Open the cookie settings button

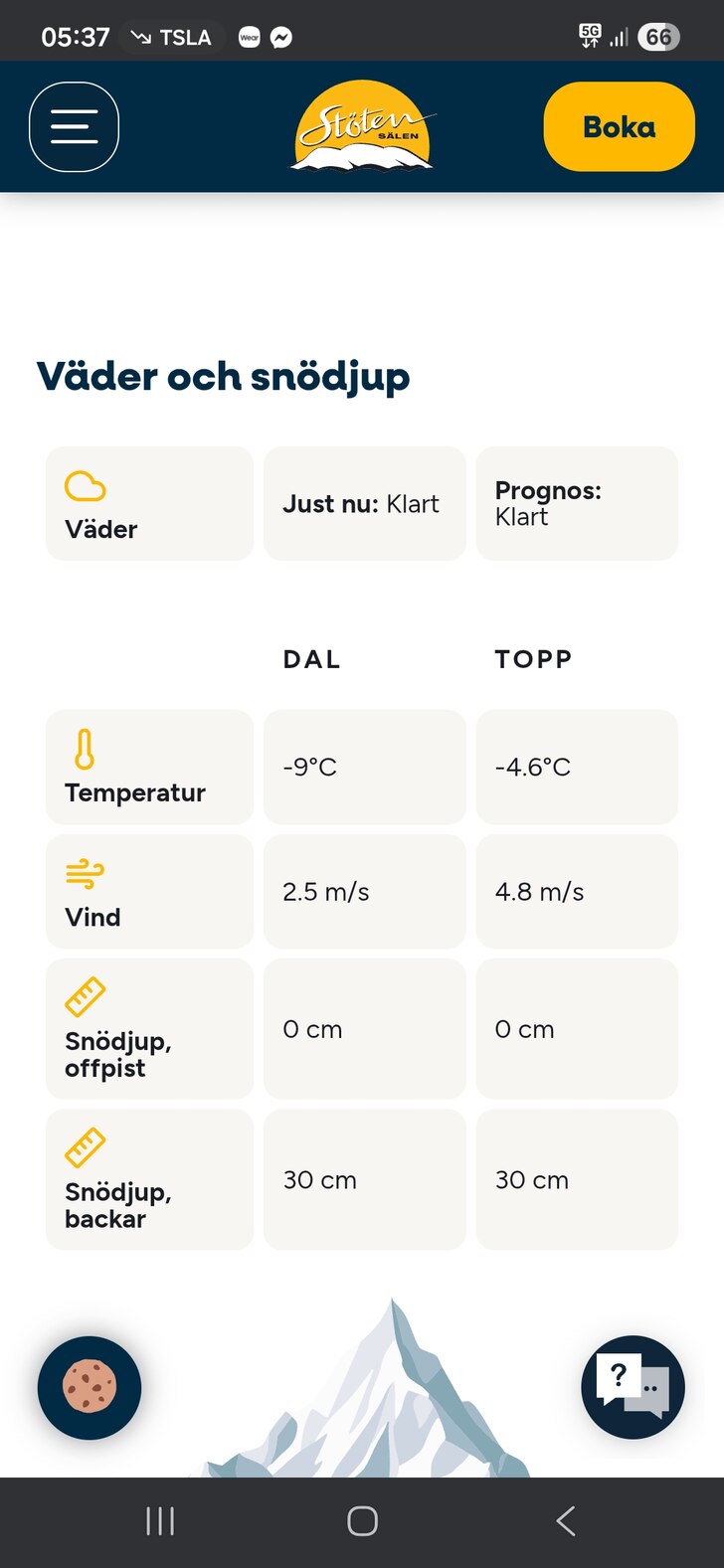coord(90,1387)
